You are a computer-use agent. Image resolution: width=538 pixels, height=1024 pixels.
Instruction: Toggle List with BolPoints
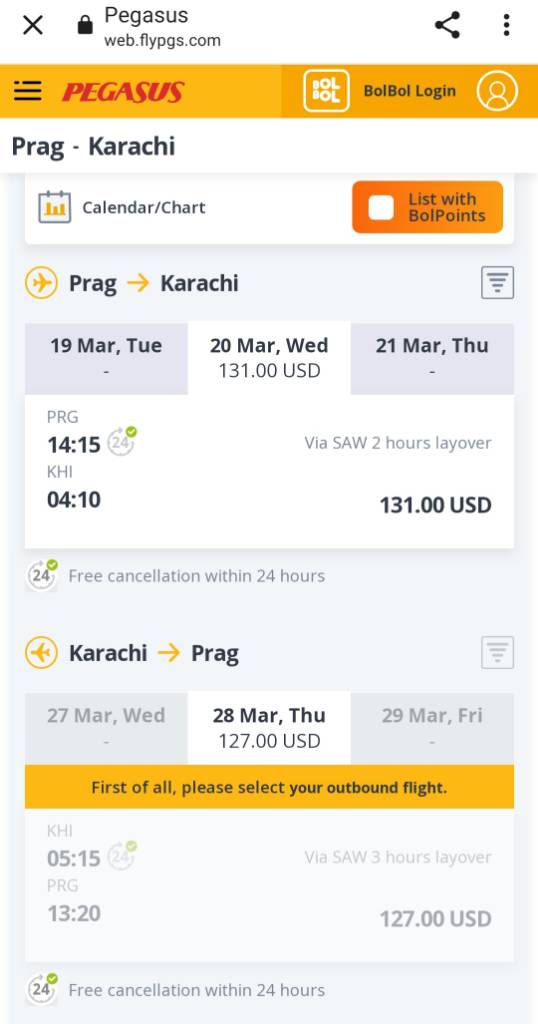point(428,207)
